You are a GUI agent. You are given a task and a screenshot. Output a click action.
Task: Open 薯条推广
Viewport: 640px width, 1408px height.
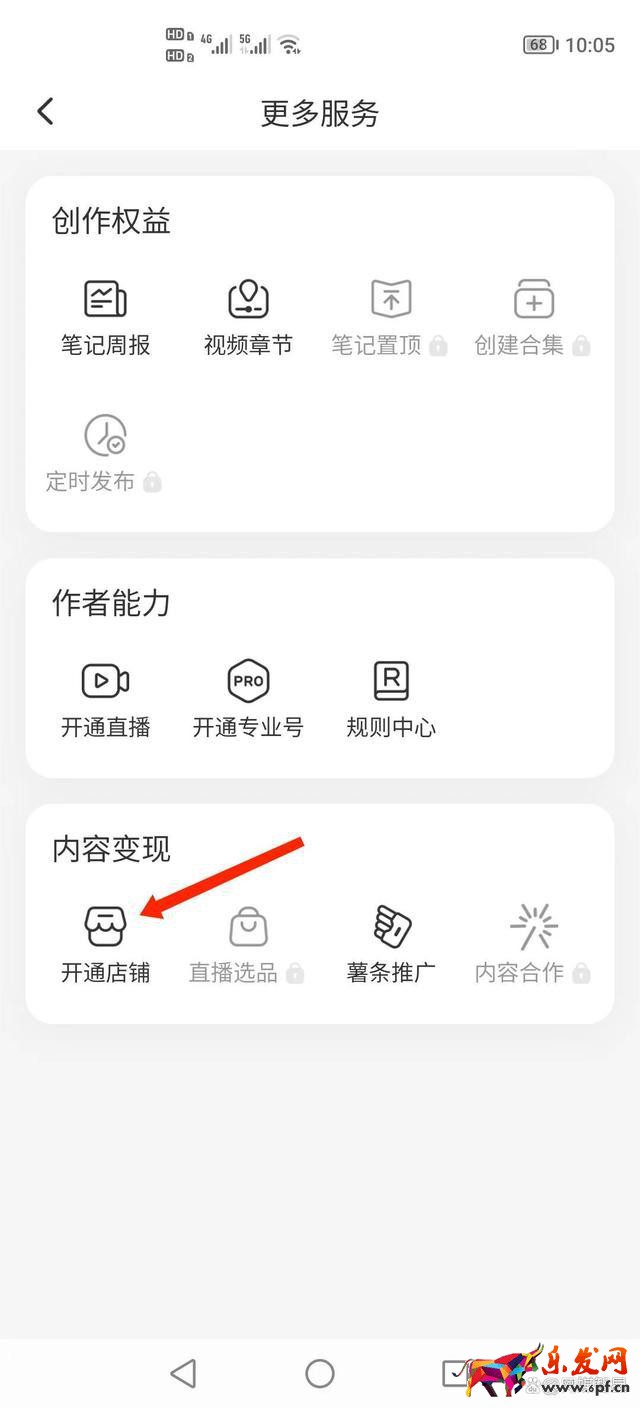tap(391, 944)
